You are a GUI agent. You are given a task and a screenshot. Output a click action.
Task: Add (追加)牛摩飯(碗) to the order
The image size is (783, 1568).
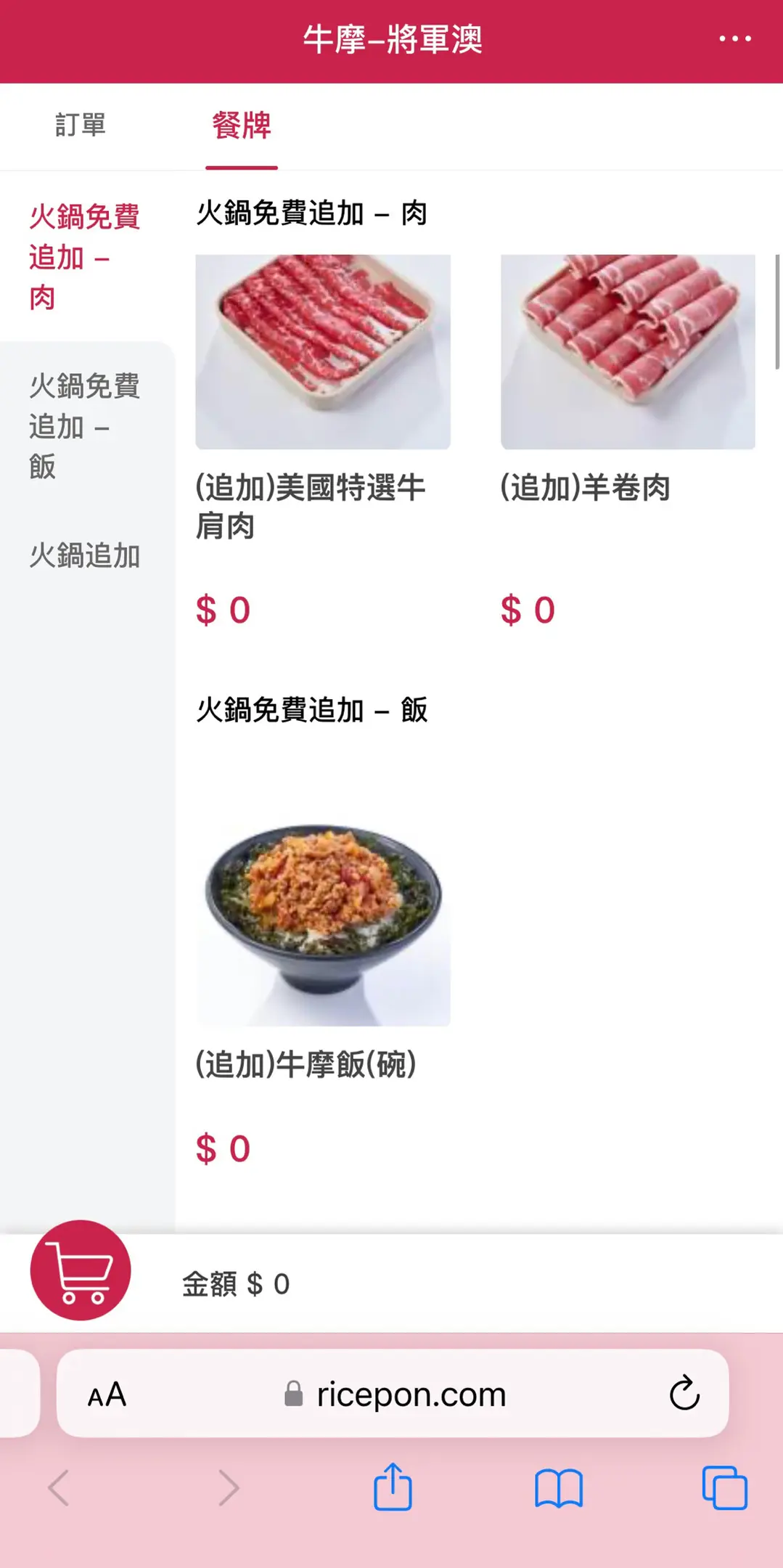click(x=323, y=925)
